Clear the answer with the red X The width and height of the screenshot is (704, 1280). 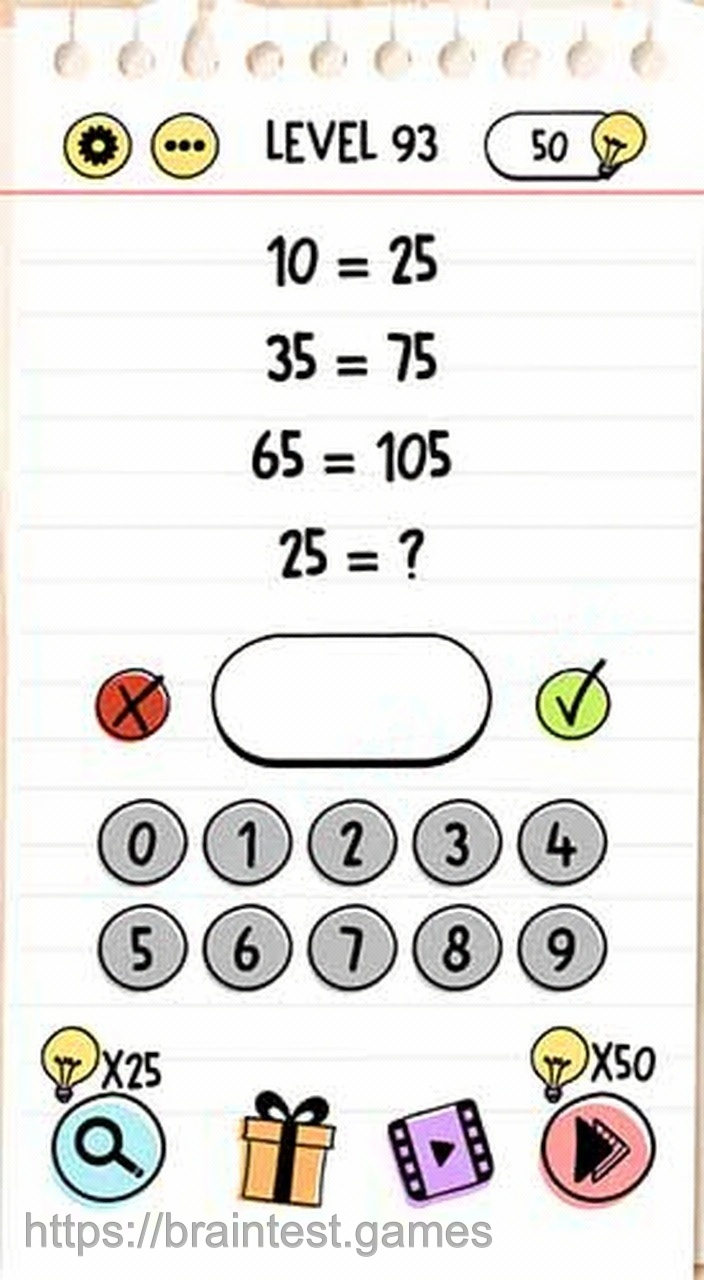click(x=133, y=705)
